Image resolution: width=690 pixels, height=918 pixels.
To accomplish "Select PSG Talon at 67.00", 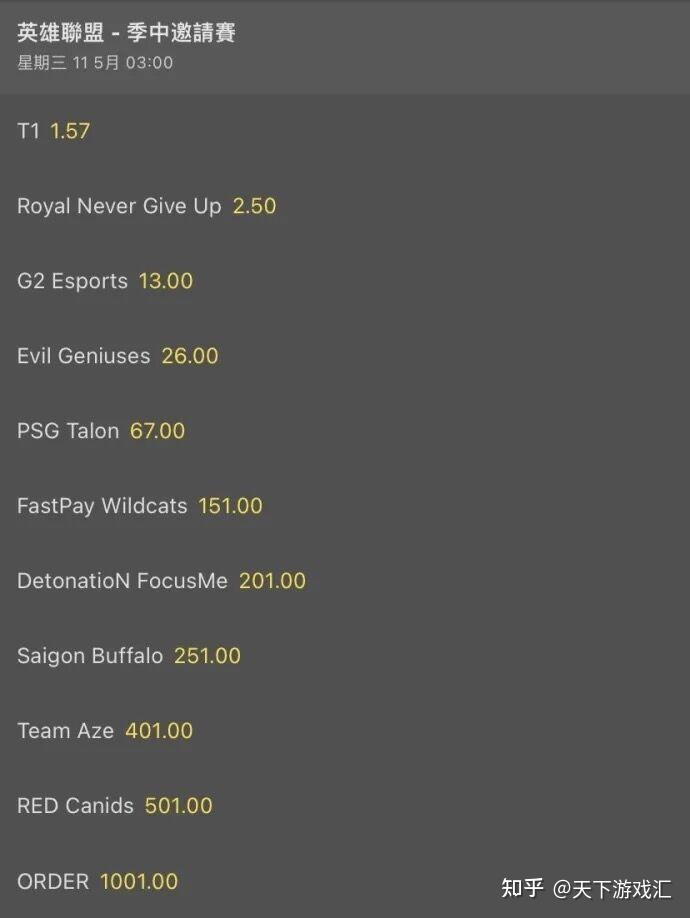I will tap(101, 431).
